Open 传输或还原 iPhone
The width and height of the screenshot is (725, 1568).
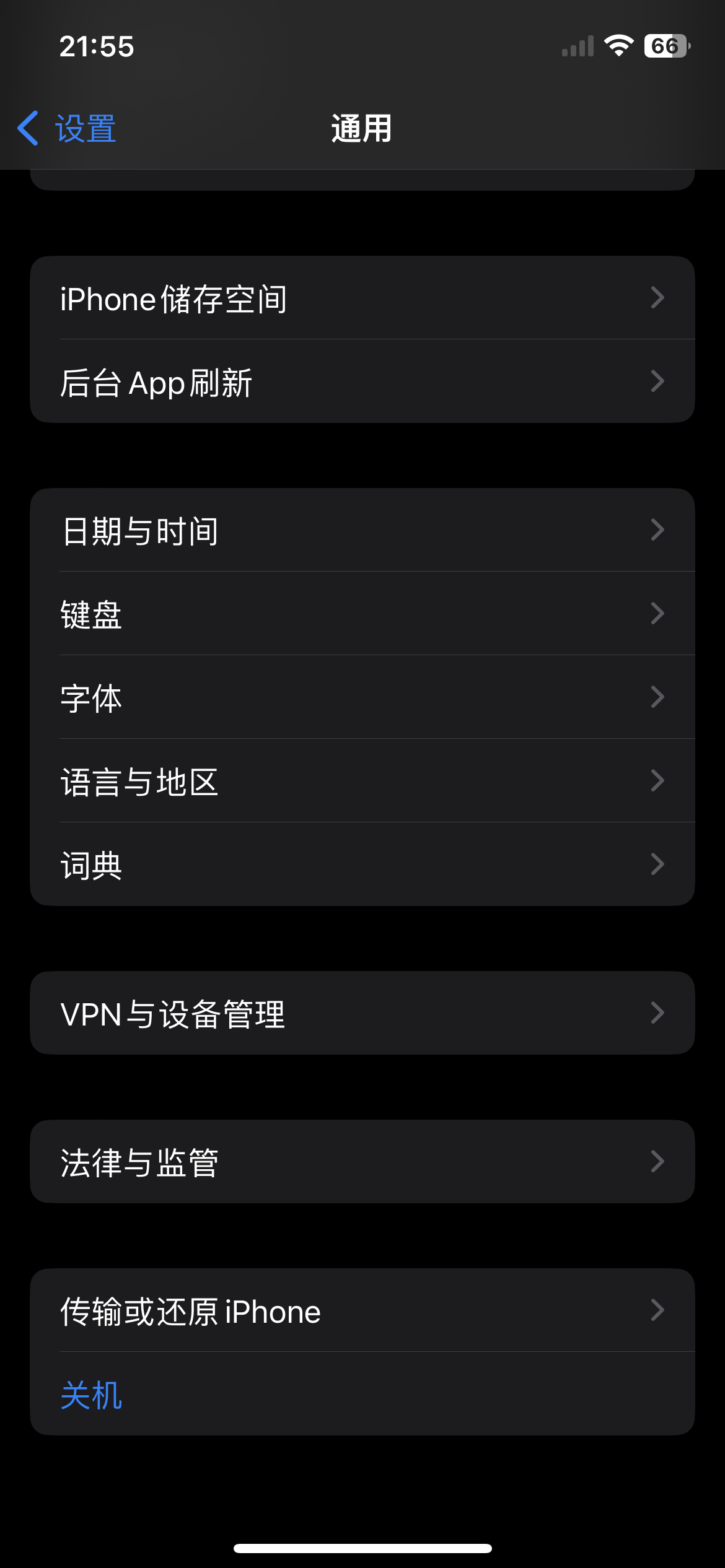coord(362,1310)
